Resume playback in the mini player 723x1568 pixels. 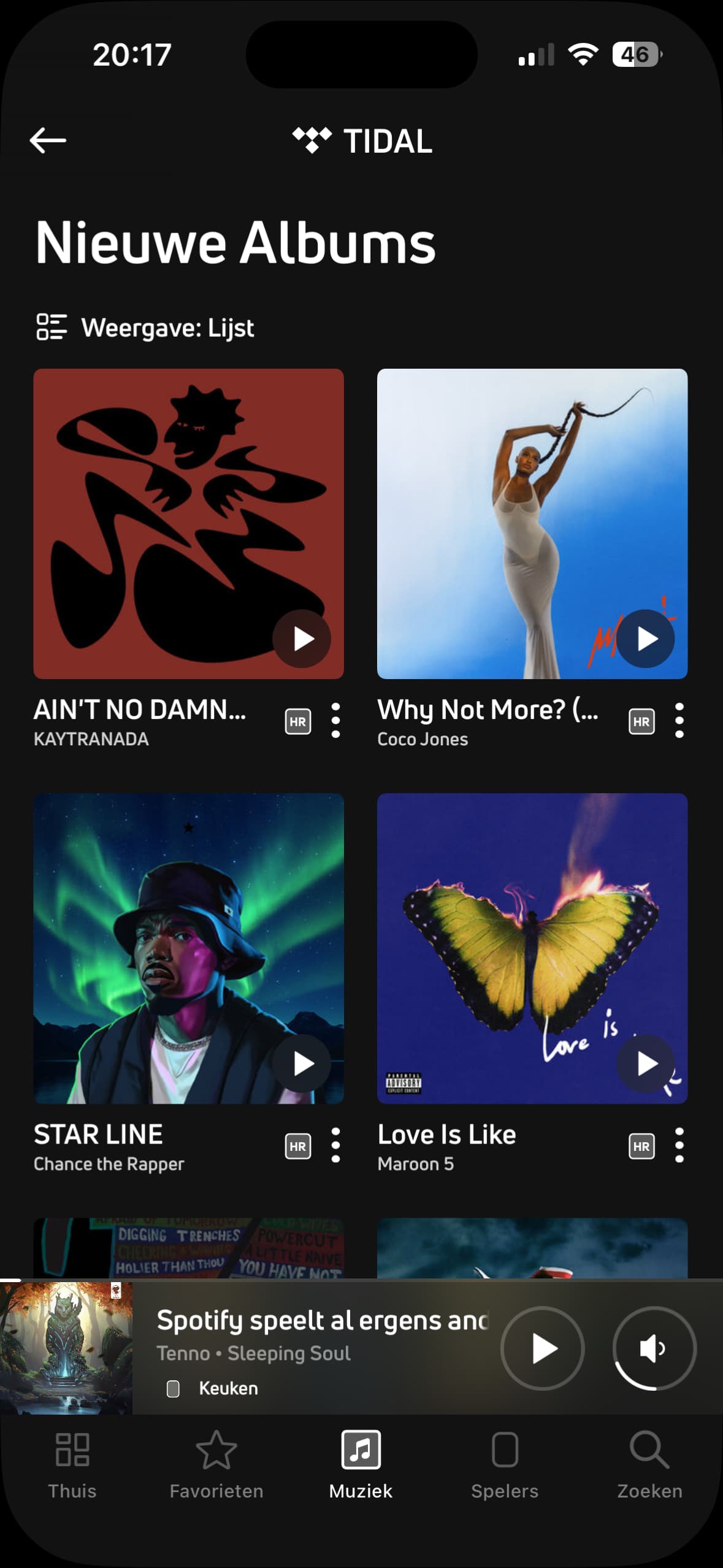coord(543,1348)
